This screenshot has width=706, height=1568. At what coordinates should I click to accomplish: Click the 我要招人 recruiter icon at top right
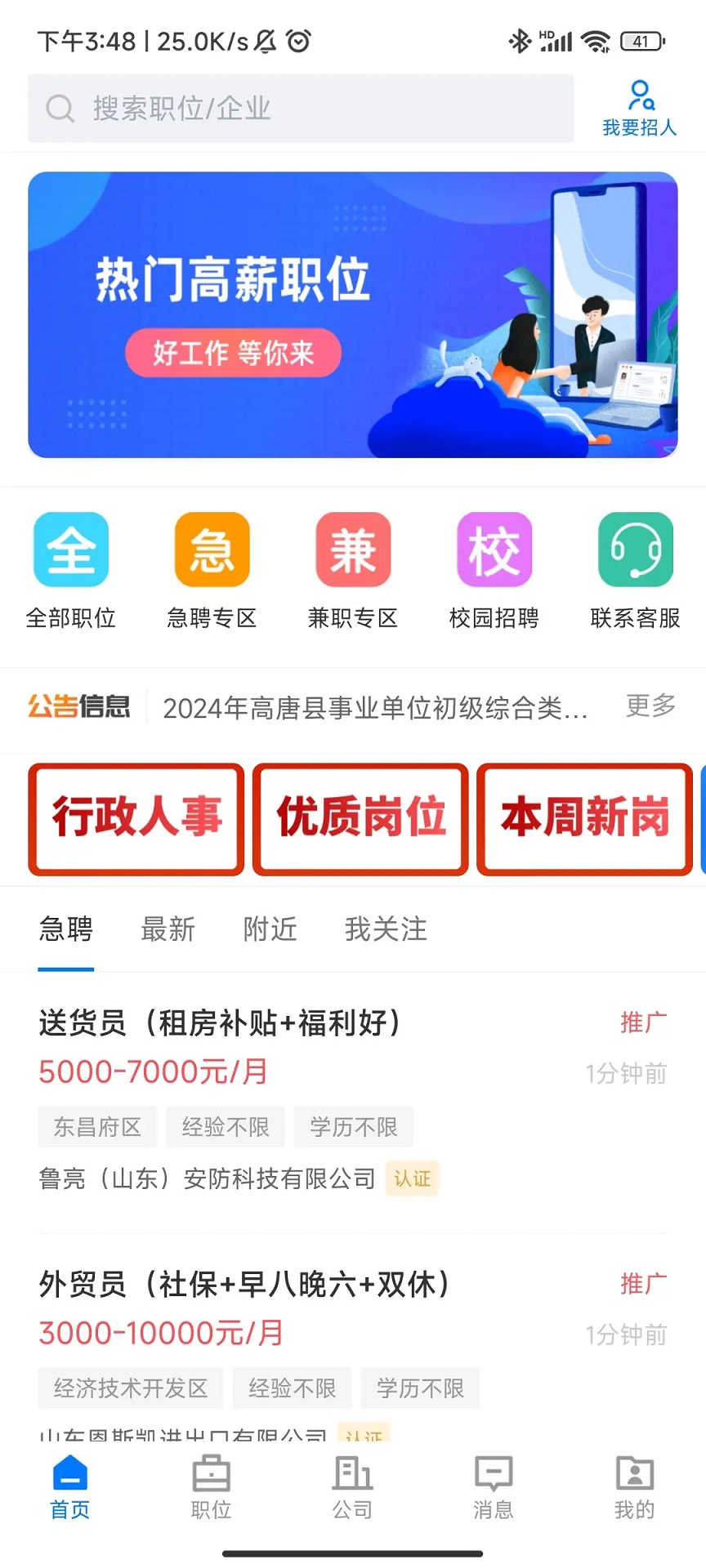640,106
